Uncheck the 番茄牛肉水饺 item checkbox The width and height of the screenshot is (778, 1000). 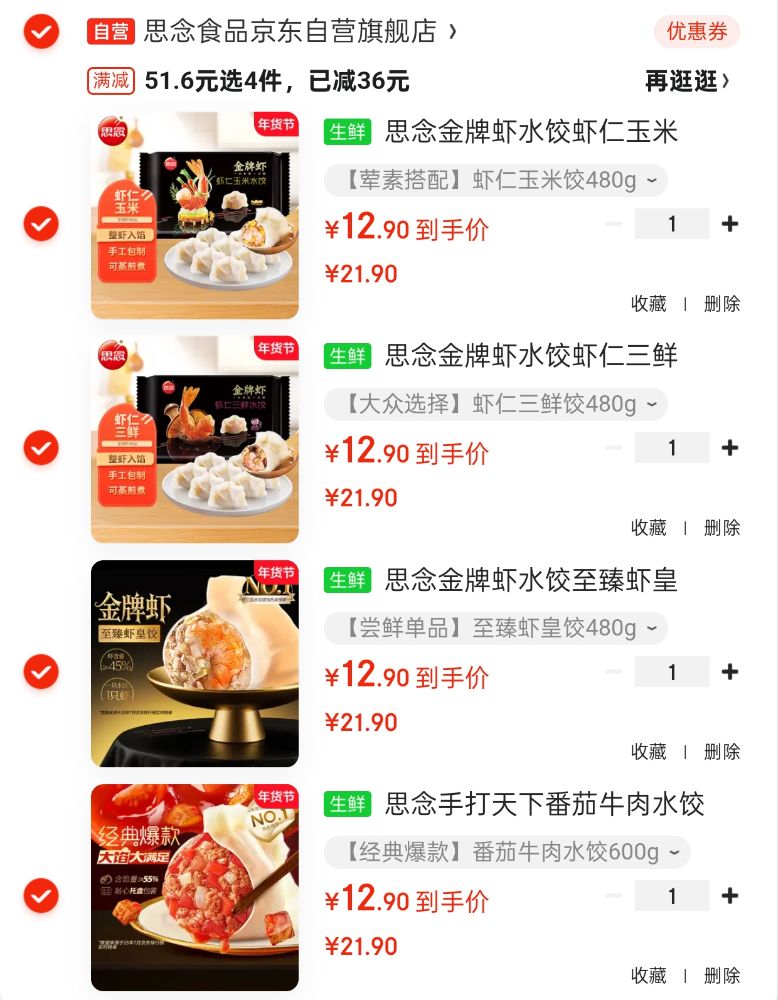click(x=40, y=896)
